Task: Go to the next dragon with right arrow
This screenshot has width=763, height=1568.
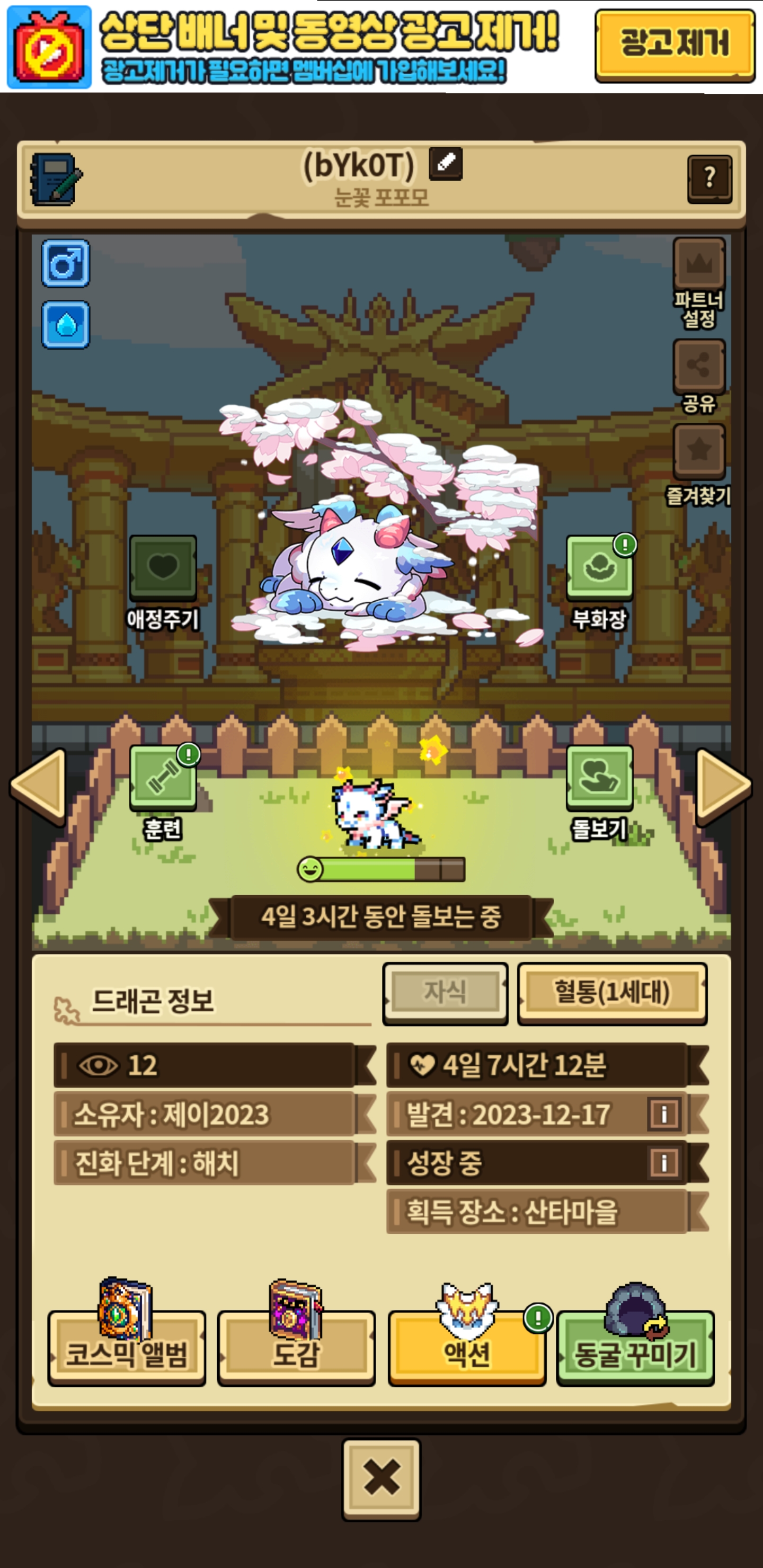Action: (x=723, y=786)
